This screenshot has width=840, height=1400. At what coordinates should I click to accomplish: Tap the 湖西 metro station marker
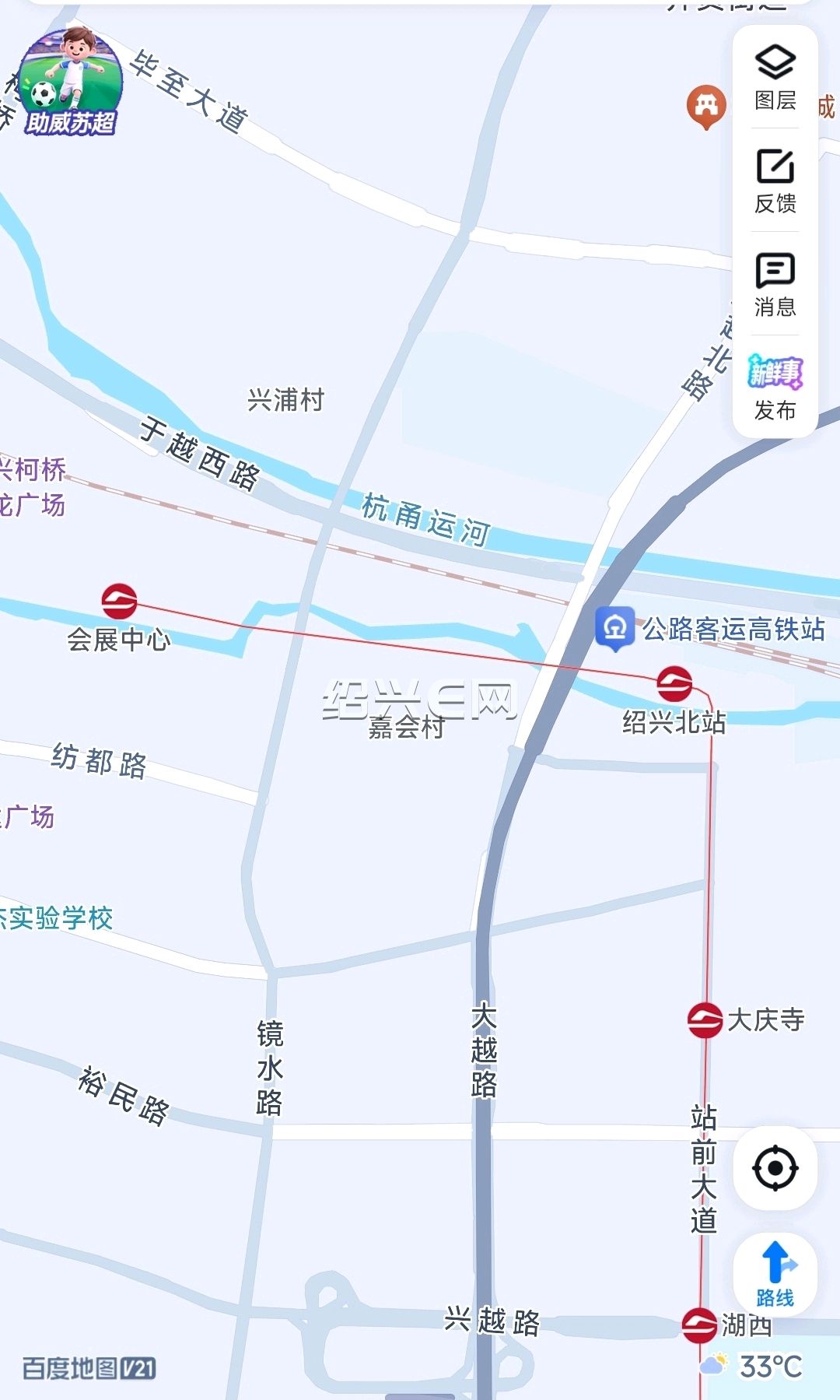[x=699, y=1325]
